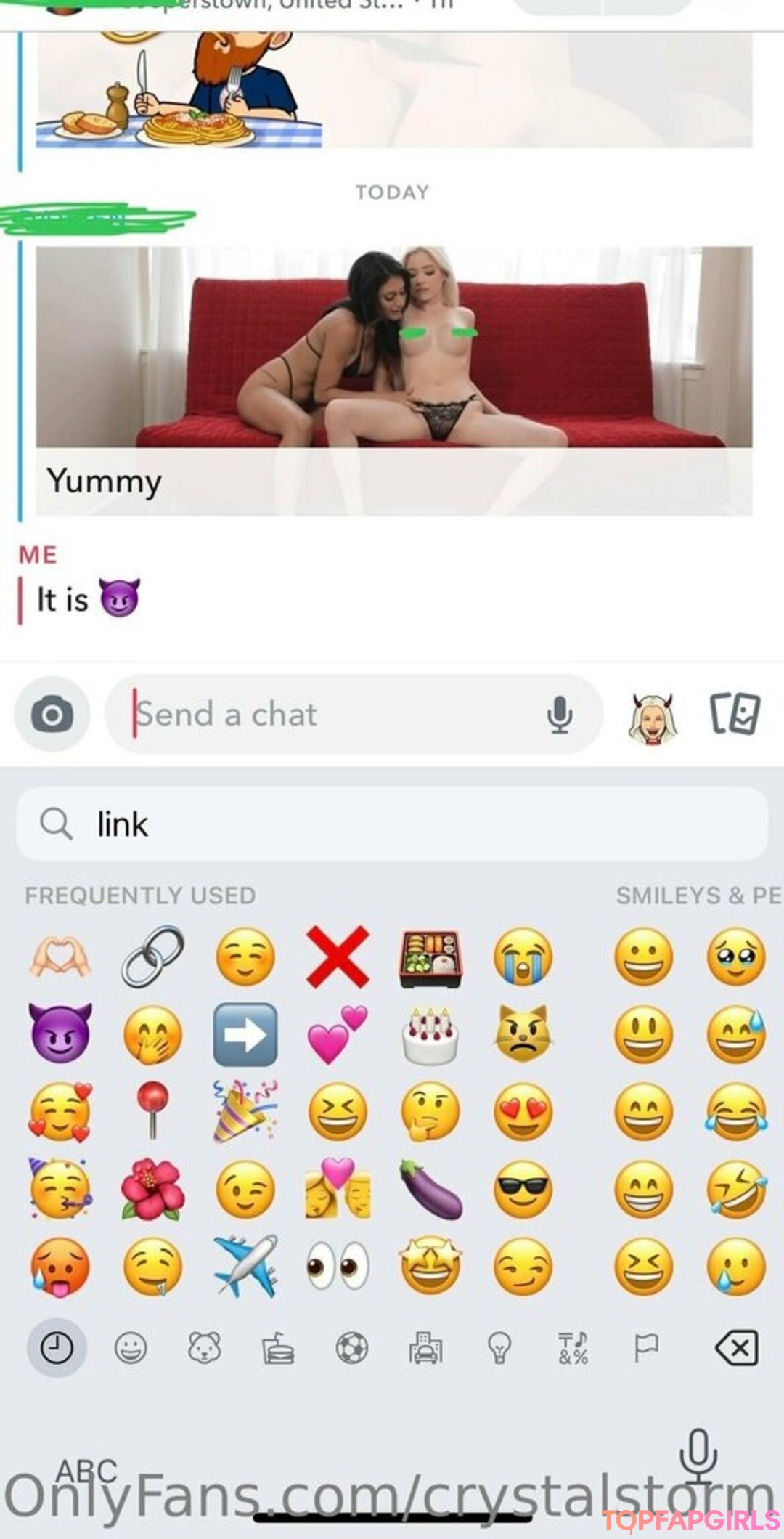The image size is (784, 1539).
Task: Open the memories cards icon beside stickers
Action: 734,715
